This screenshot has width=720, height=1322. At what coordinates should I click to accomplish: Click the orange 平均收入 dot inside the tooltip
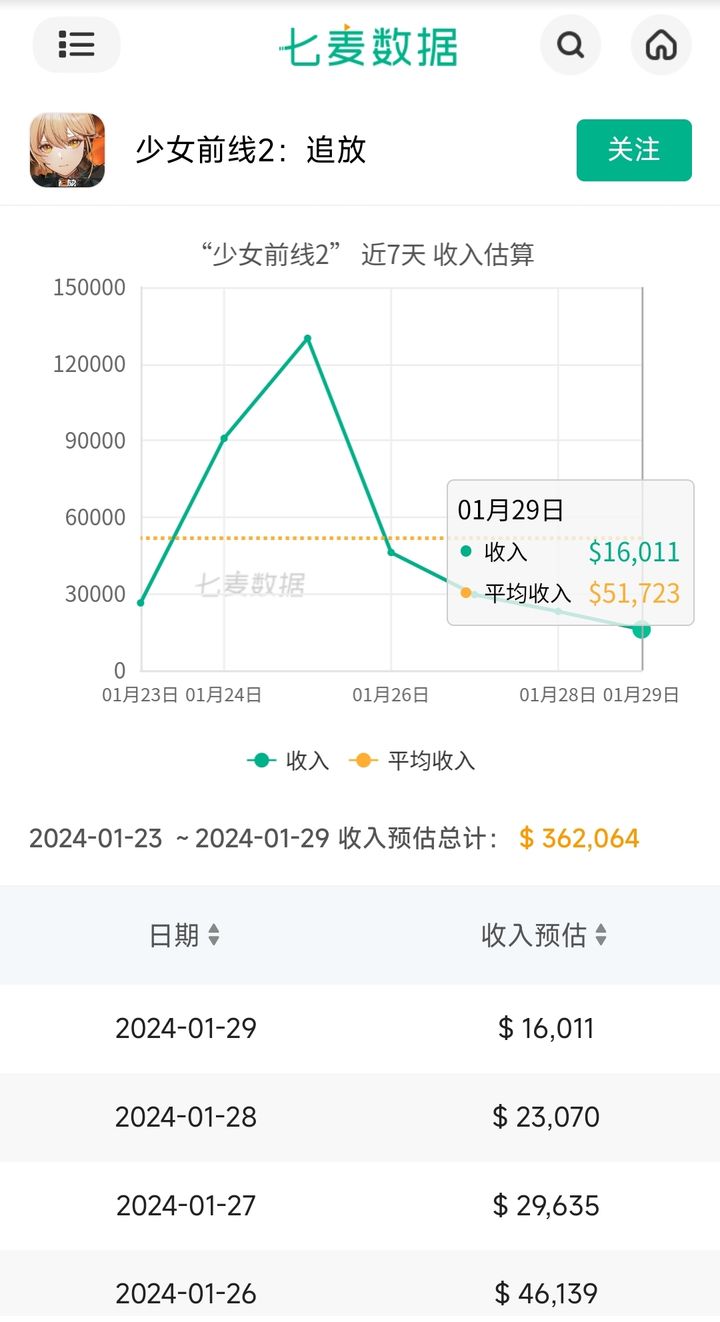click(x=466, y=593)
